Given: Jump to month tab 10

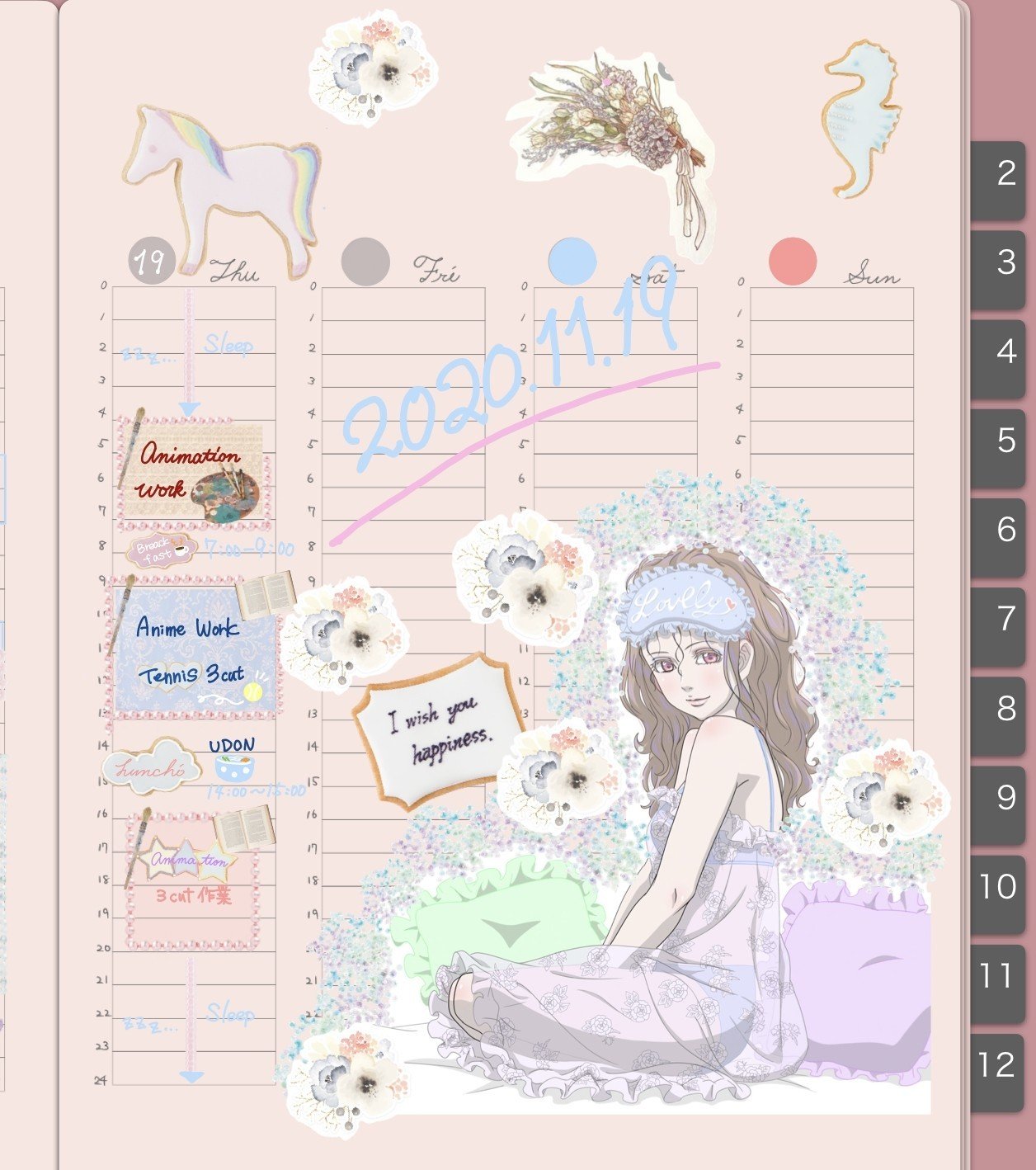Looking at the screenshot, I should click(999, 887).
